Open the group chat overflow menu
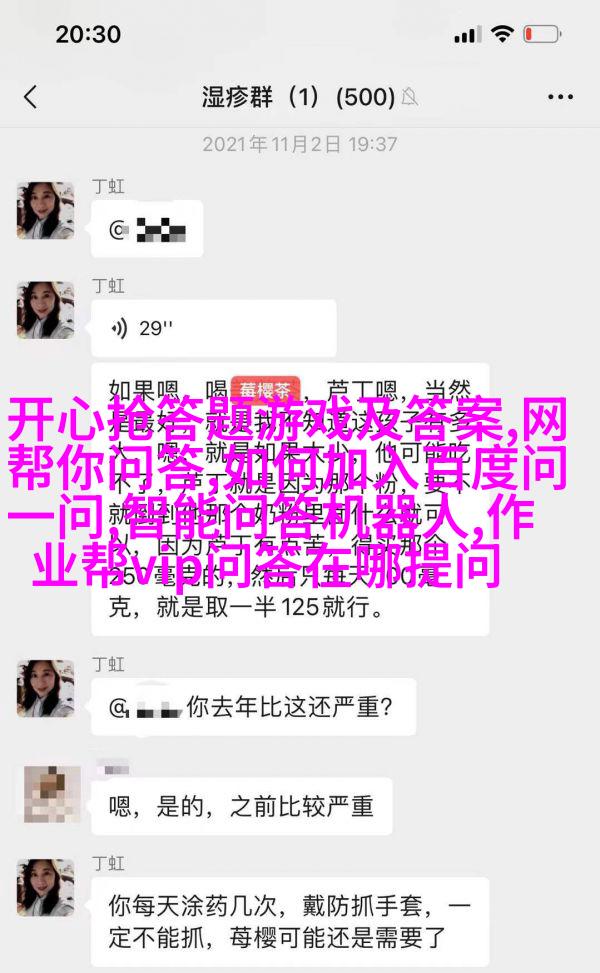Image resolution: width=600 pixels, height=973 pixels. click(560, 97)
